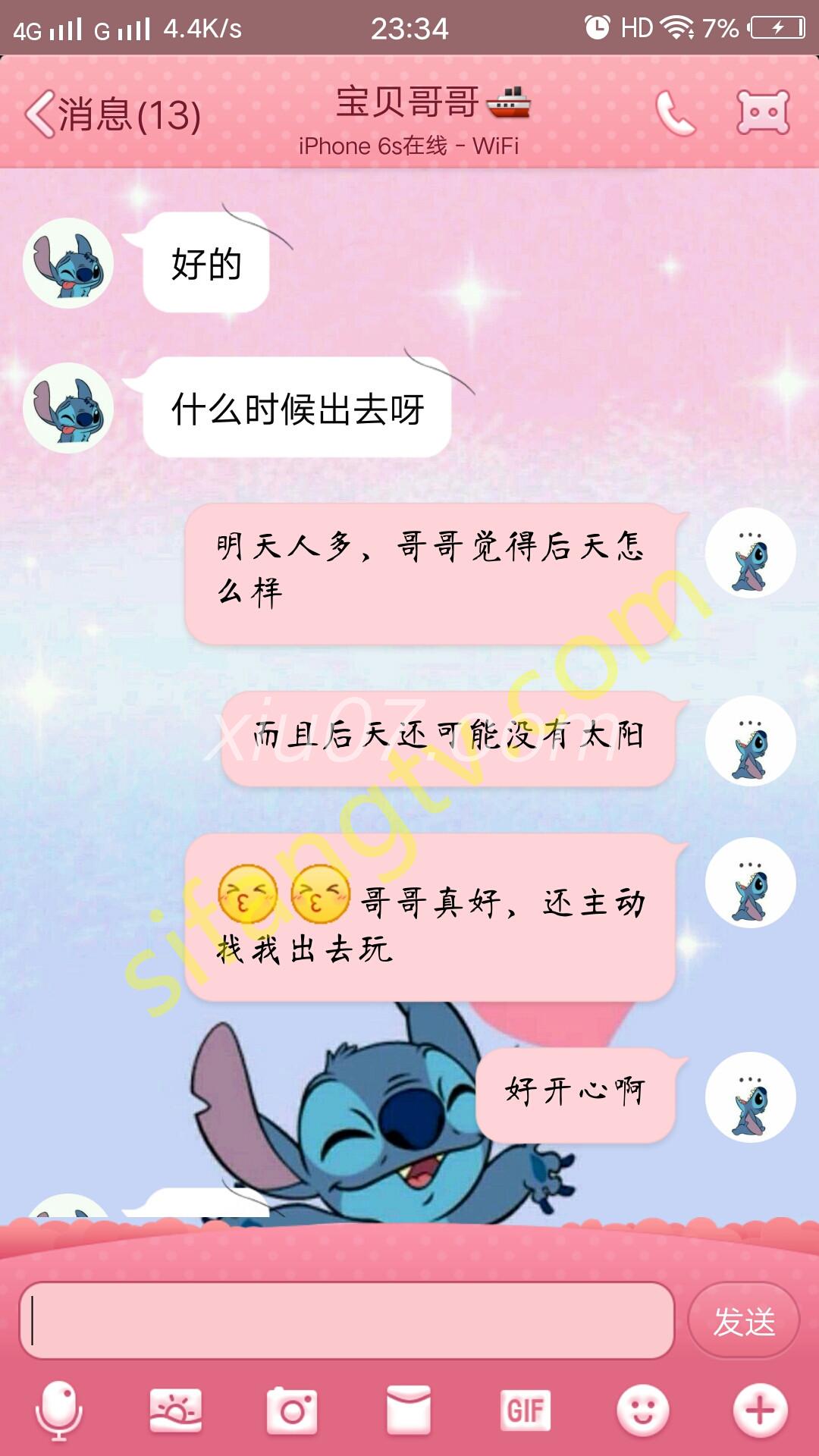Screen dimensions: 819x1456
Task: Focus the message input field
Action: pos(346,1320)
